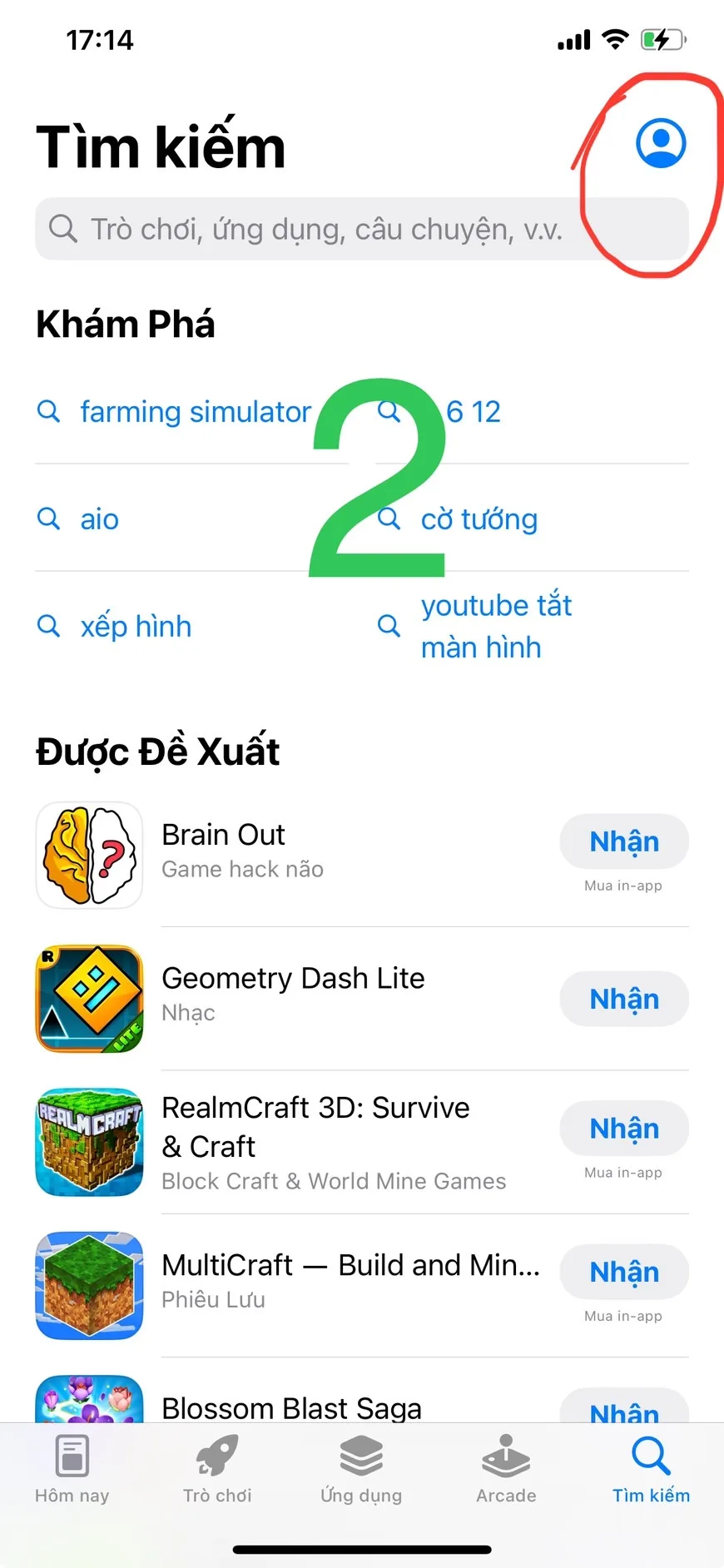Screen dimensions: 724x1568
Task: Select the "aio" search suggestion
Action: click(99, 519)
